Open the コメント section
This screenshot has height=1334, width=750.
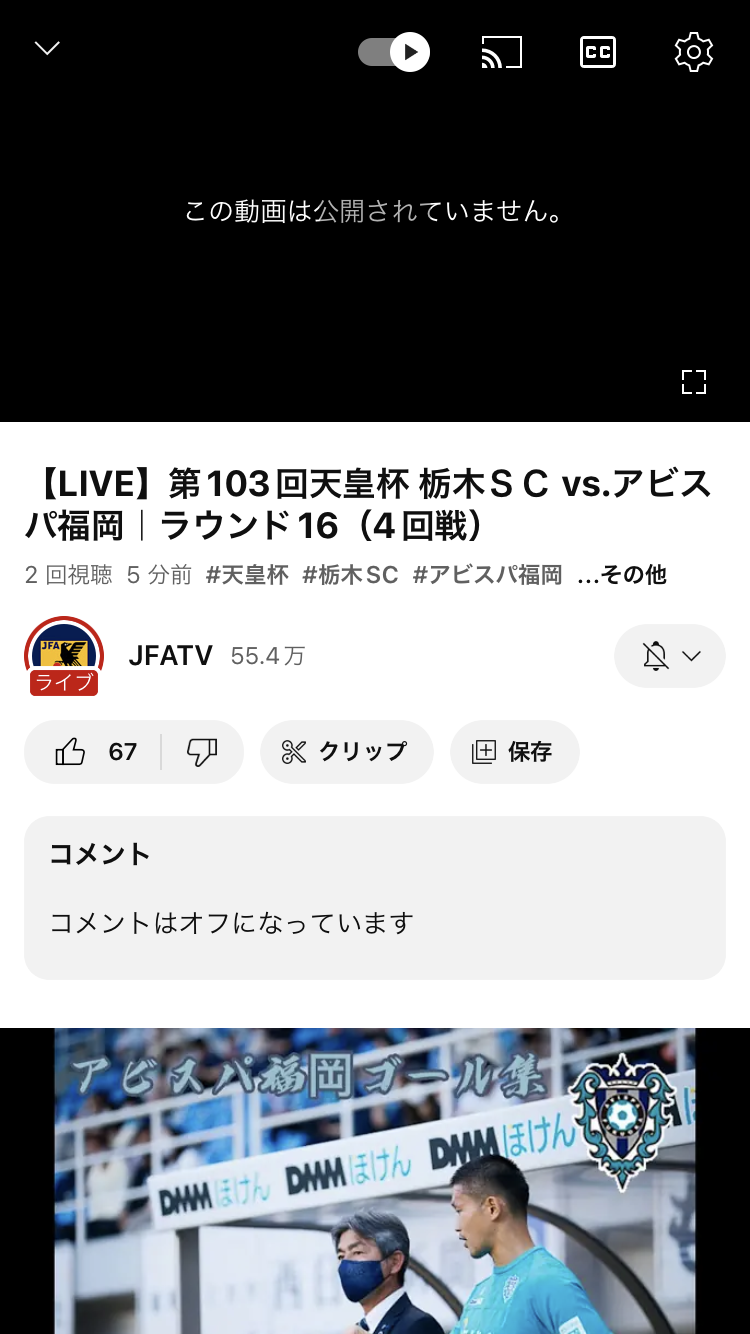click(x=374, y=897)
